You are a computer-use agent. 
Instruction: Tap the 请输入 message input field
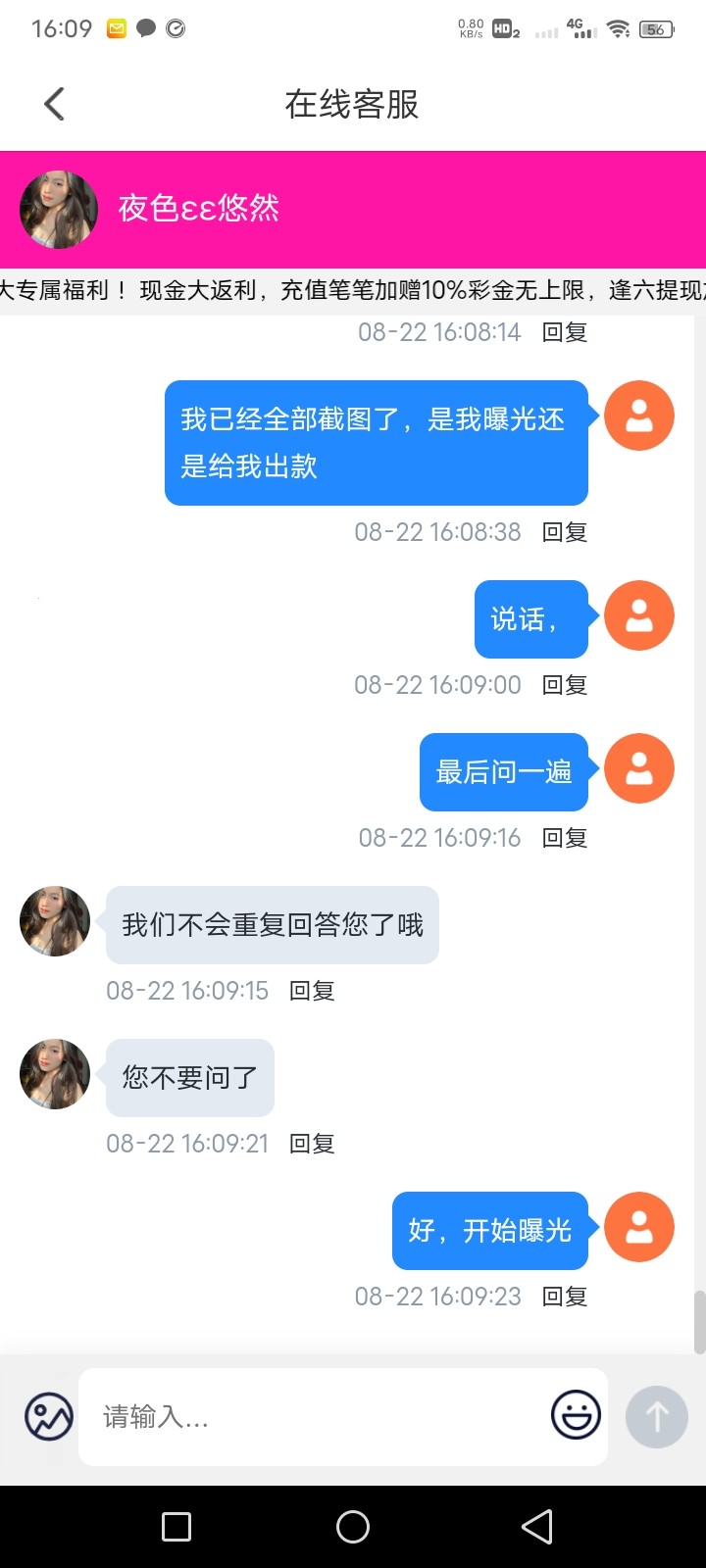coord(294,1415)
